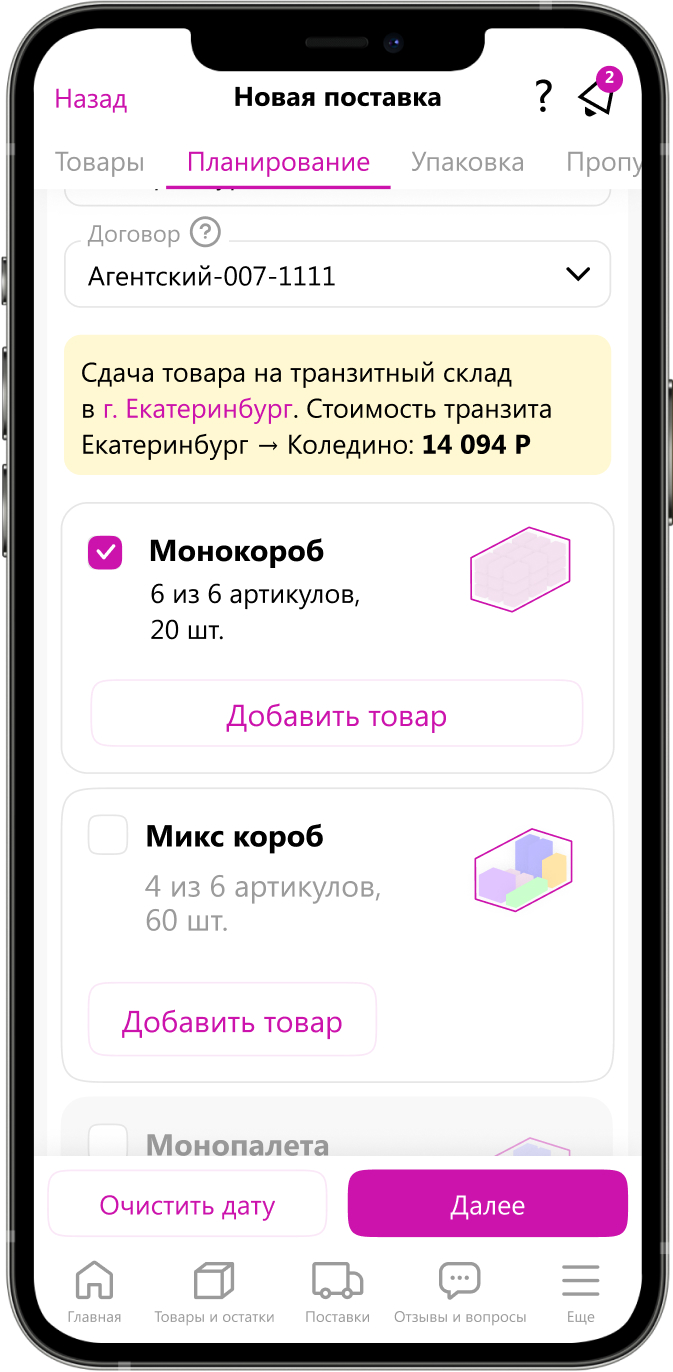The width and height of the screenshot is (673, 1372).
Task: Add a product to Микс короб
Action: tap(232, 1022)
